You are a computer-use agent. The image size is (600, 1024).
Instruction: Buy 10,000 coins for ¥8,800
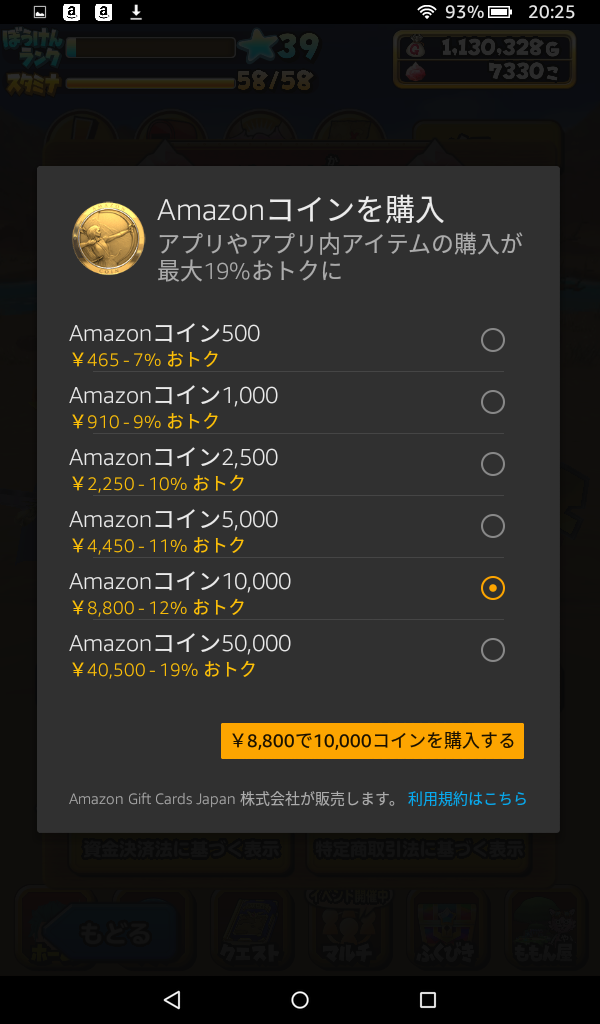tap(372, 741)
